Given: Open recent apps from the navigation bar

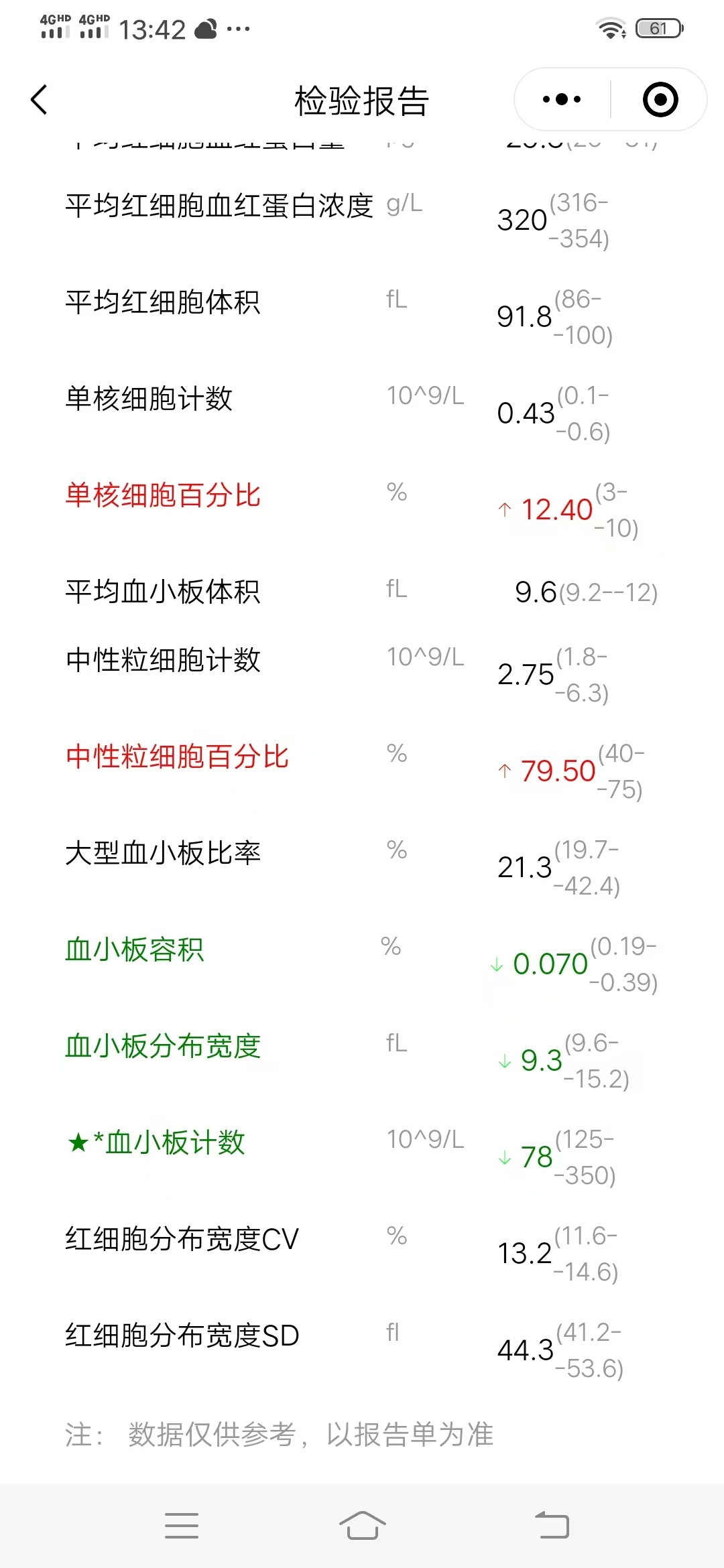Looking at the screenshot, I should point(182,1526).
